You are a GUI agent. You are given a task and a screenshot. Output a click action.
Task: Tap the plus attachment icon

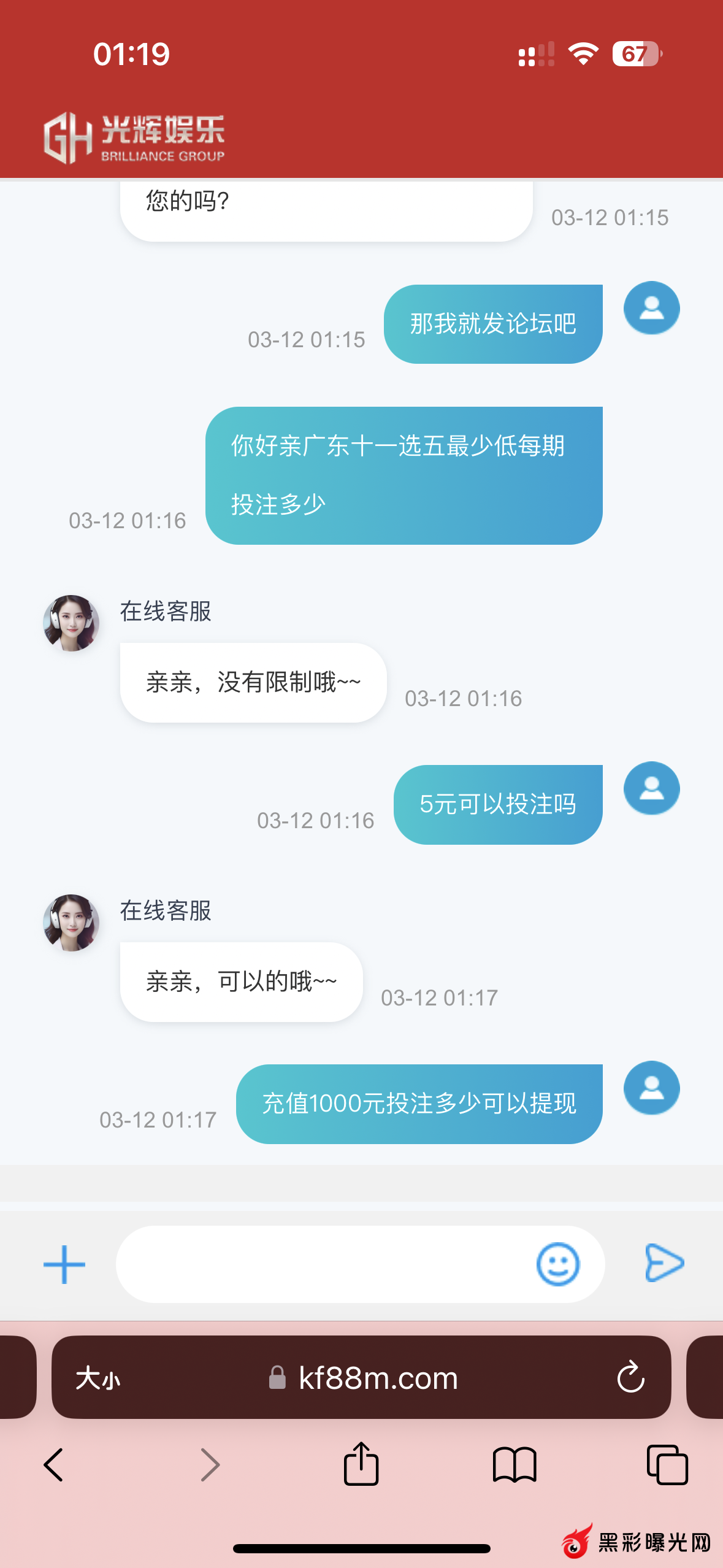coord(64,1264)
